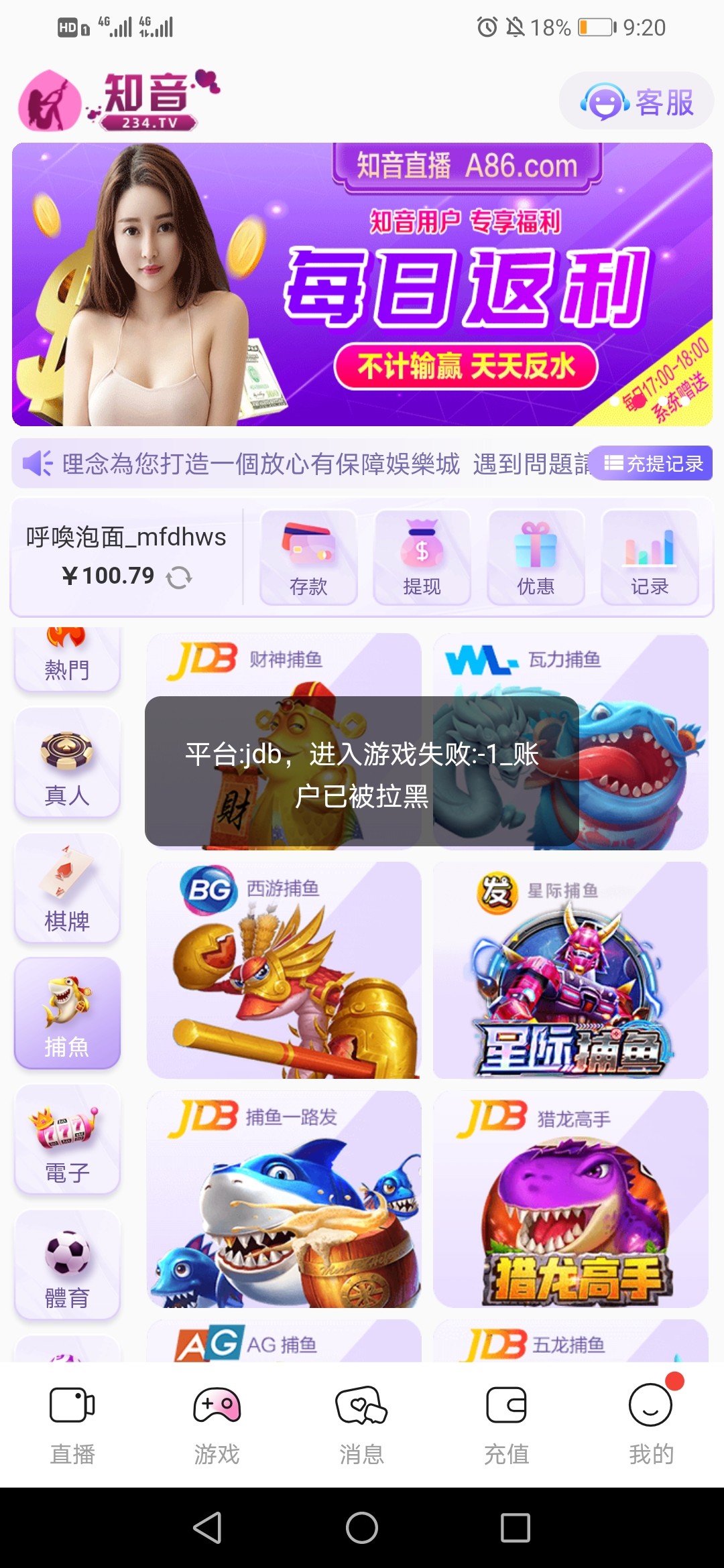Open 提现 withdrawal
This screenshot has height=1568, width=724.
pyautogui.click(x=422, y=558)
